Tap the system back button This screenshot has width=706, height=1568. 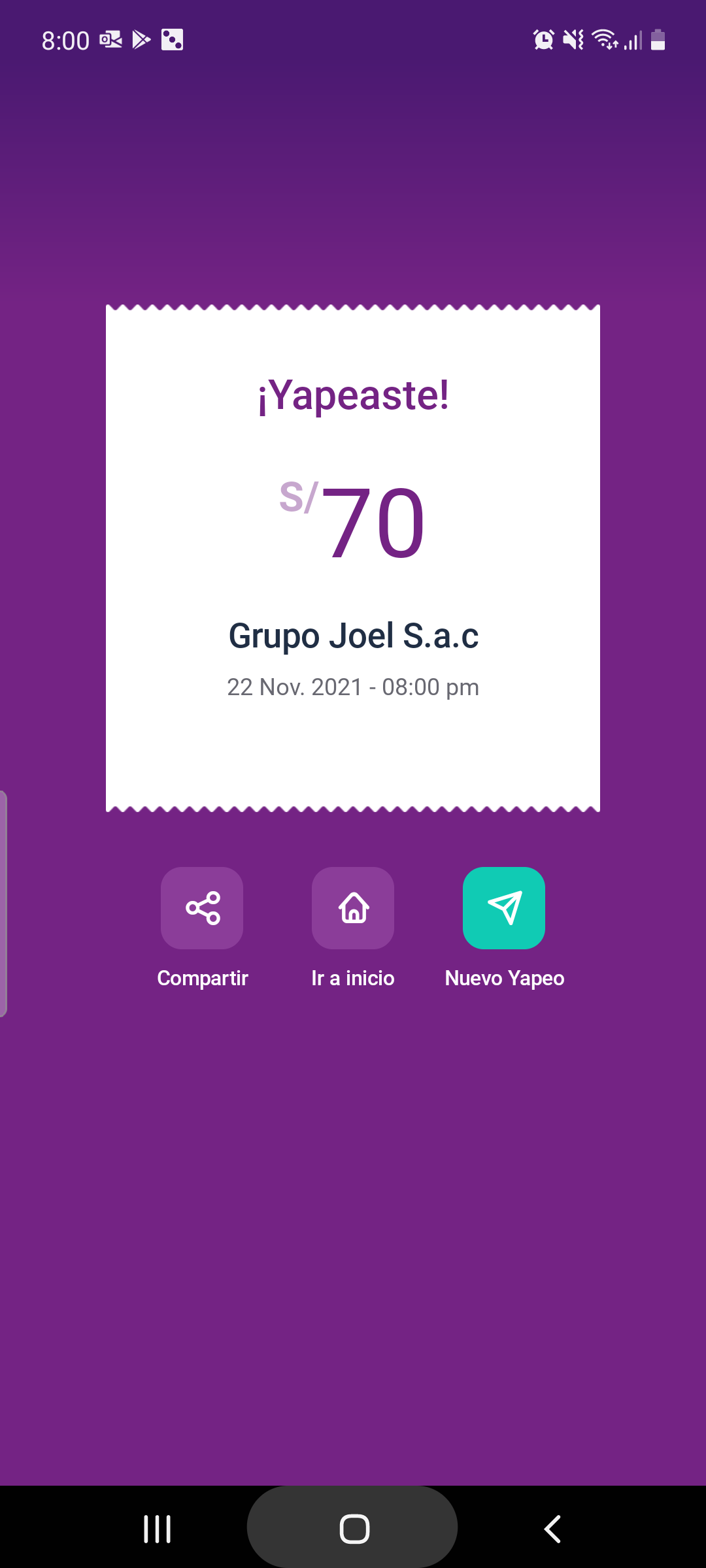(552, 1529)
